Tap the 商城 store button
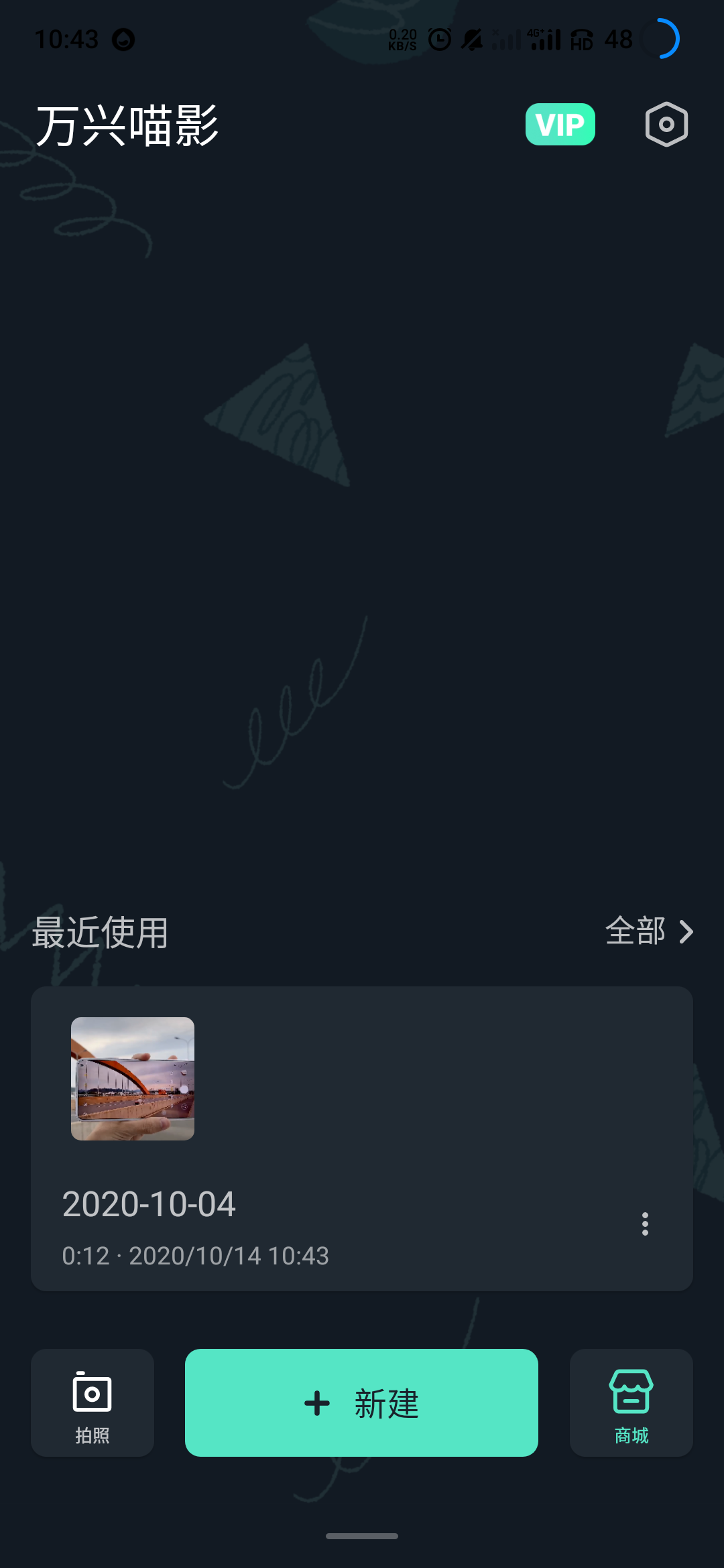This screenshot has width=724, height=1568. point(631,1402)
